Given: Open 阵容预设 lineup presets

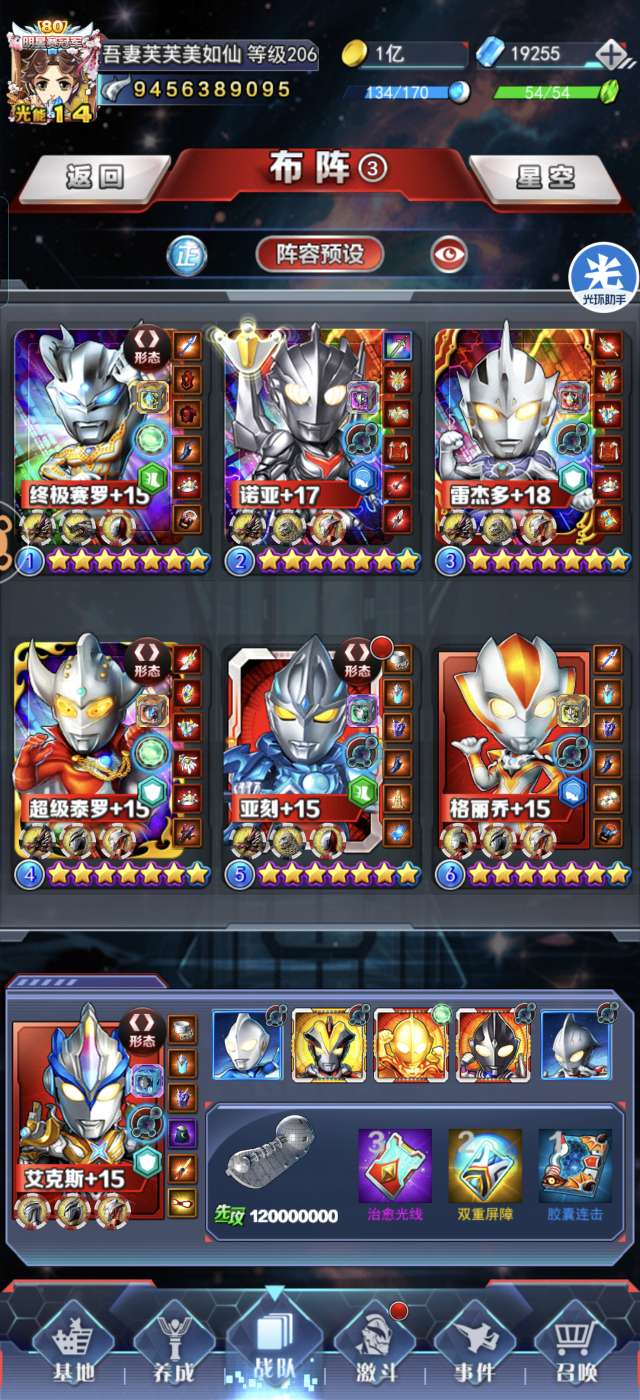Looking at the screenshot, I should point(320,254).
